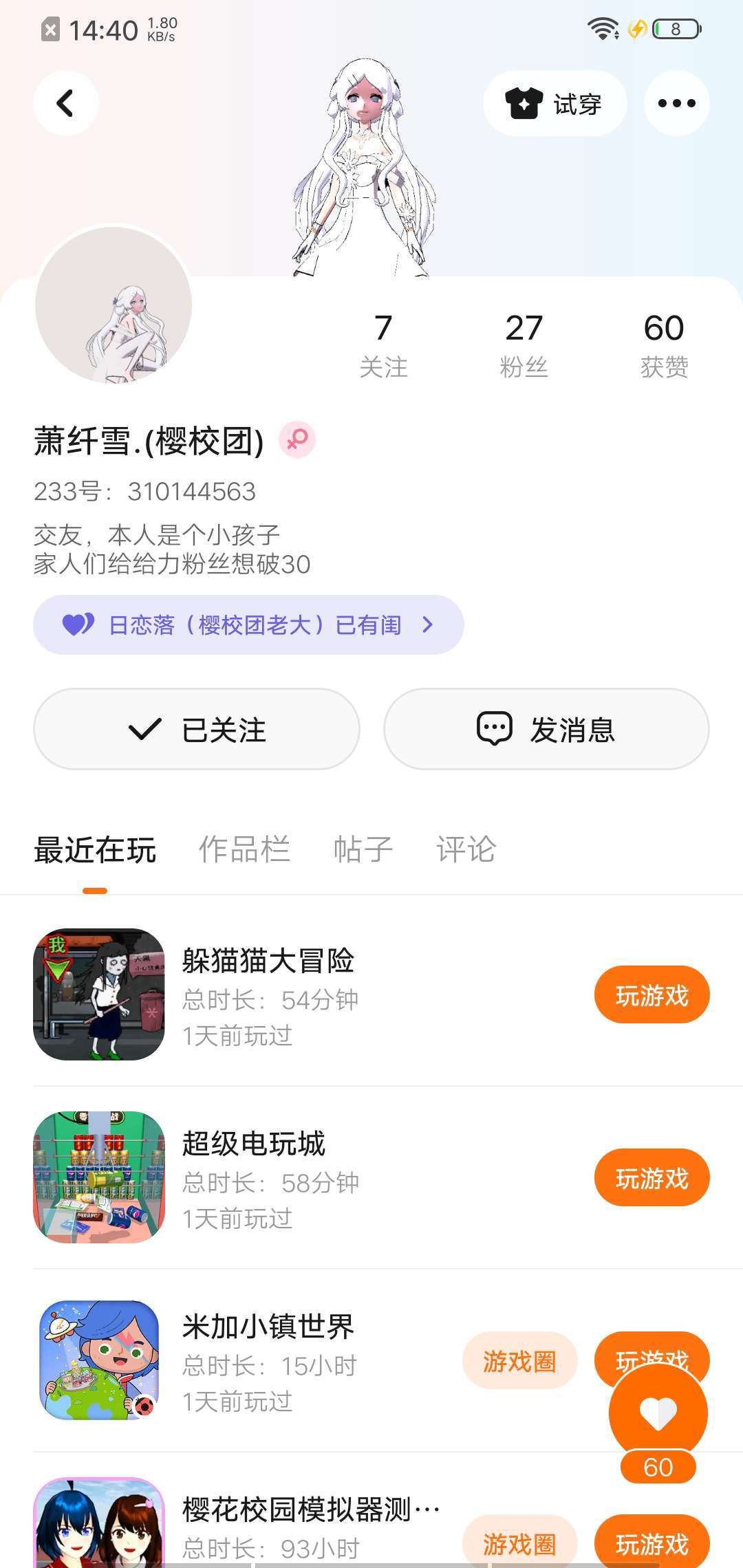Play 超级电玩城 with 玩游戏
The width and height of the screenshot is (743, 1568).
point(652,1178)
